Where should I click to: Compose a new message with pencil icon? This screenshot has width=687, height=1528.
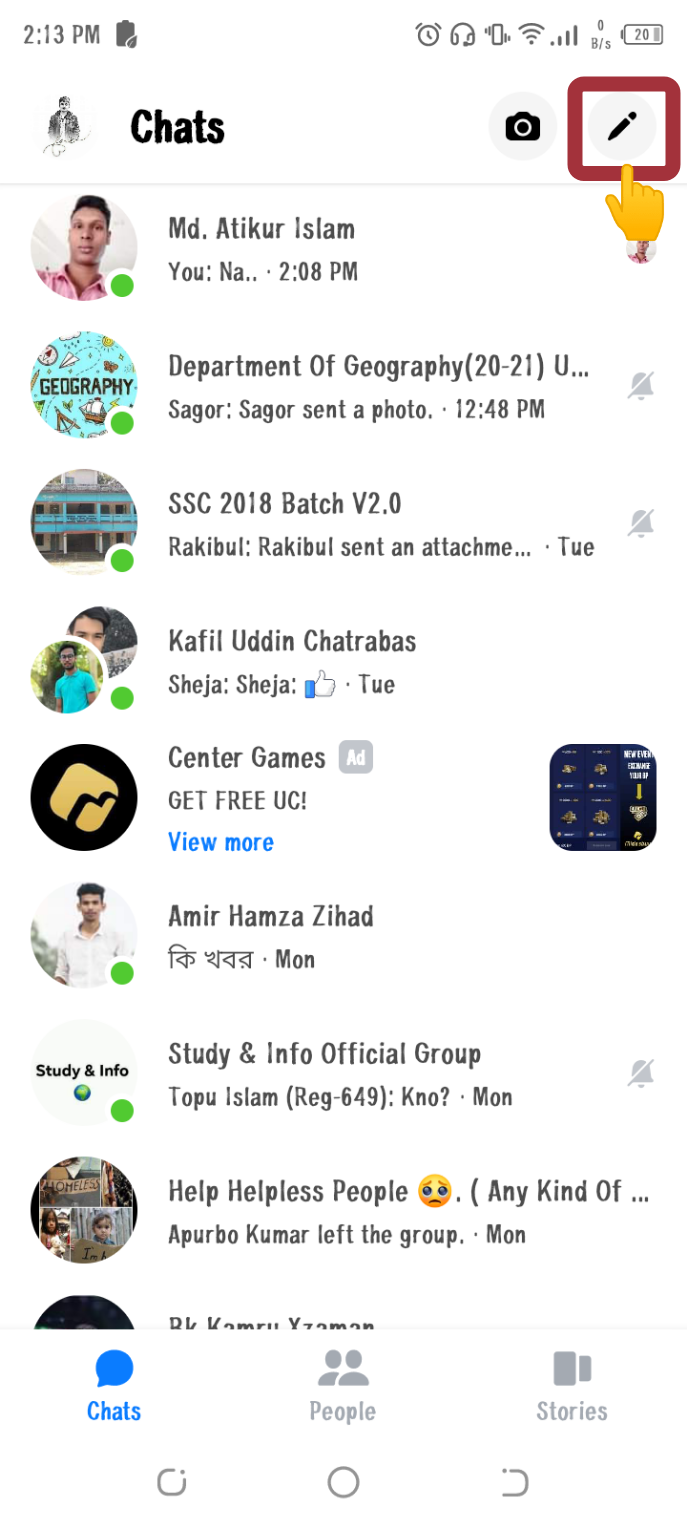[622, 127]
